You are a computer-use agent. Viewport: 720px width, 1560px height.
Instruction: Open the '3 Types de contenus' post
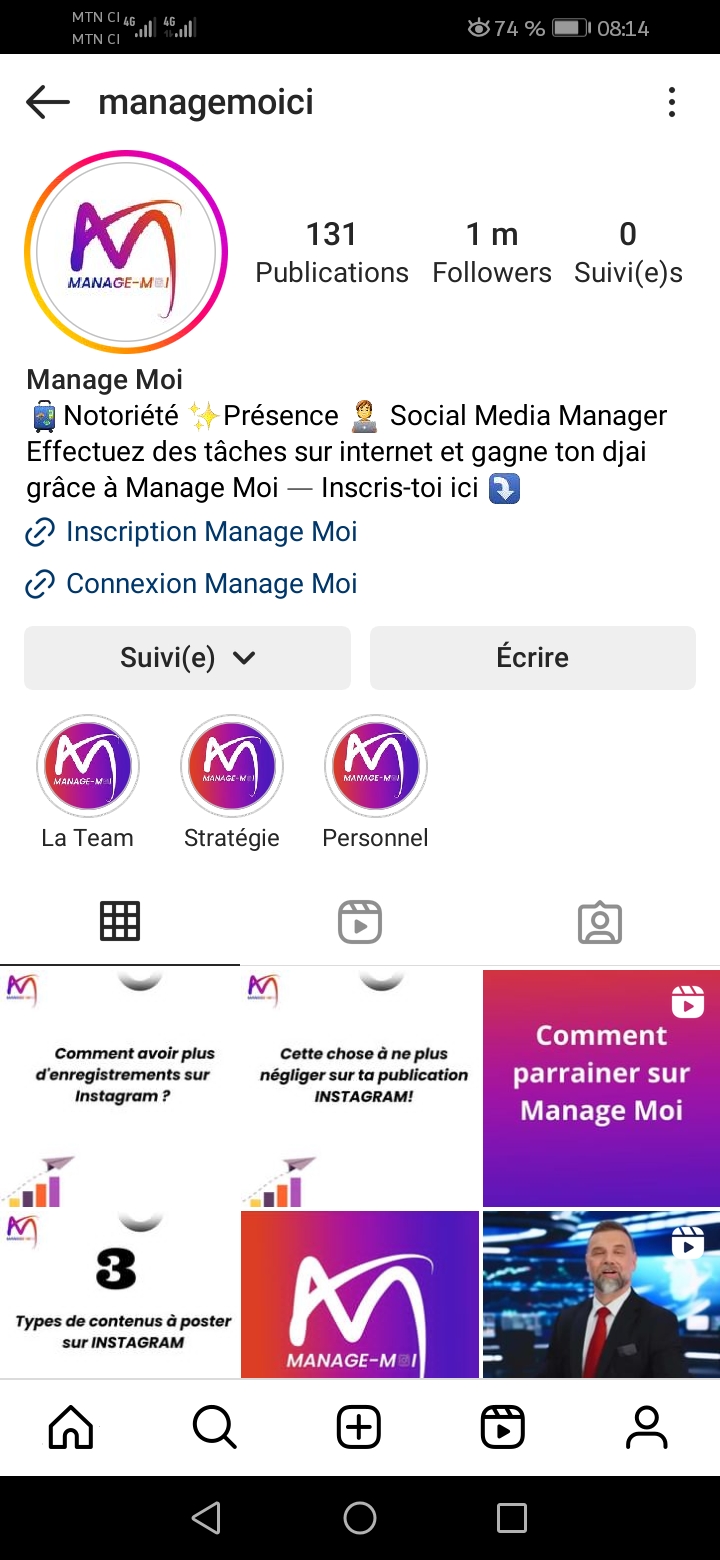pyautogui.click(x=119, y=1295)
